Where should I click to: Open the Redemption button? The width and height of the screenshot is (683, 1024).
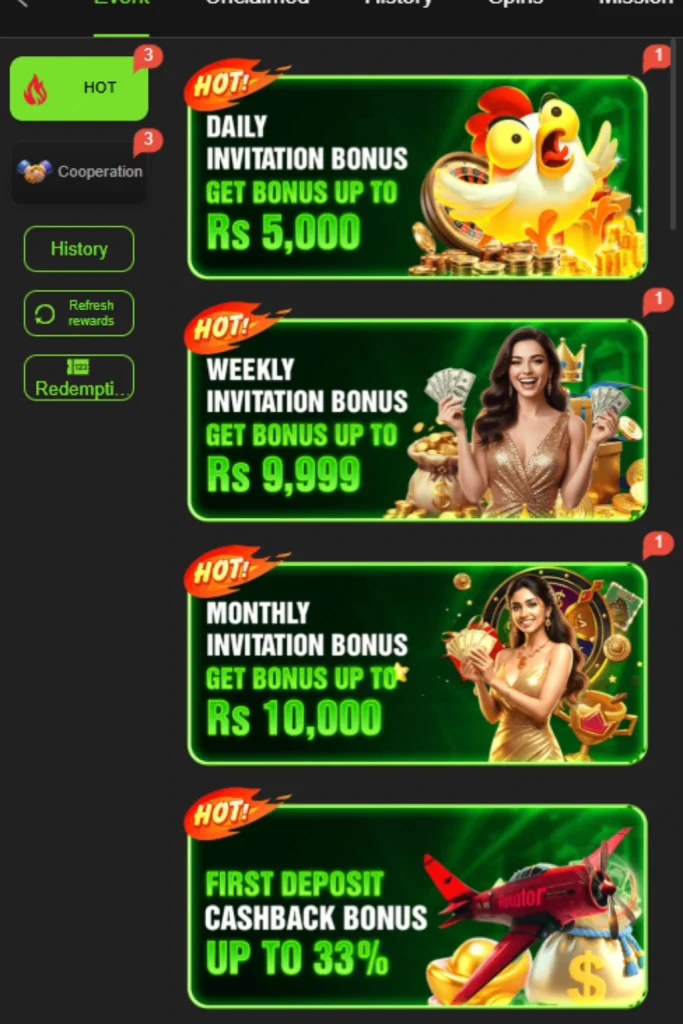pos(79,378)
